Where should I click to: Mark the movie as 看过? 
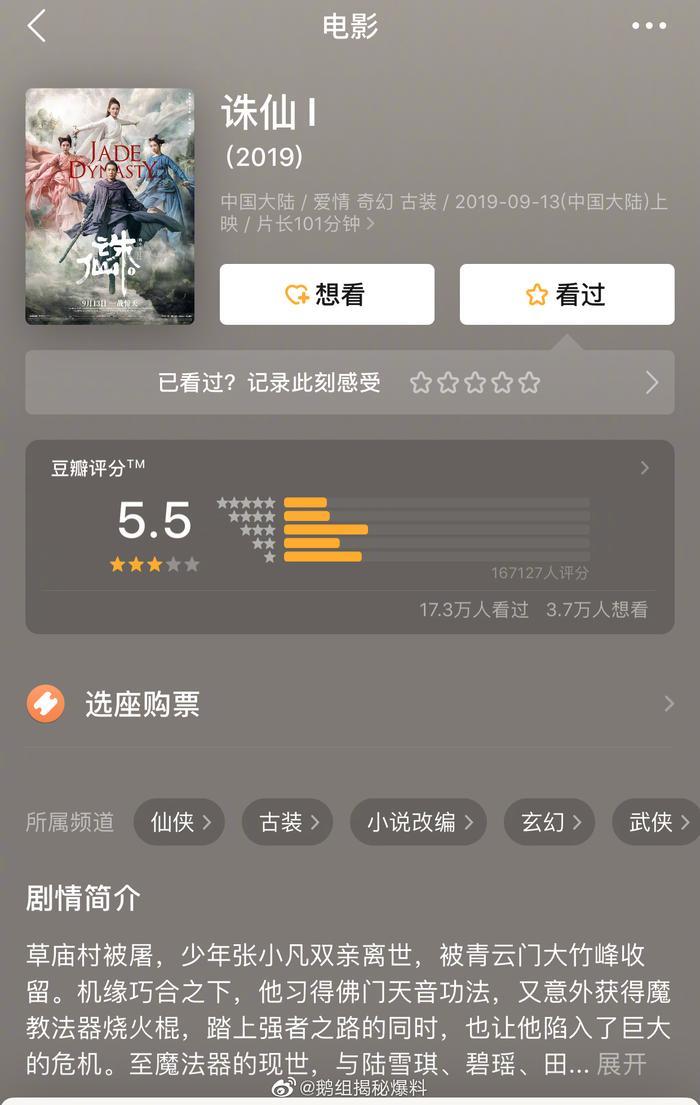point(567,294)
